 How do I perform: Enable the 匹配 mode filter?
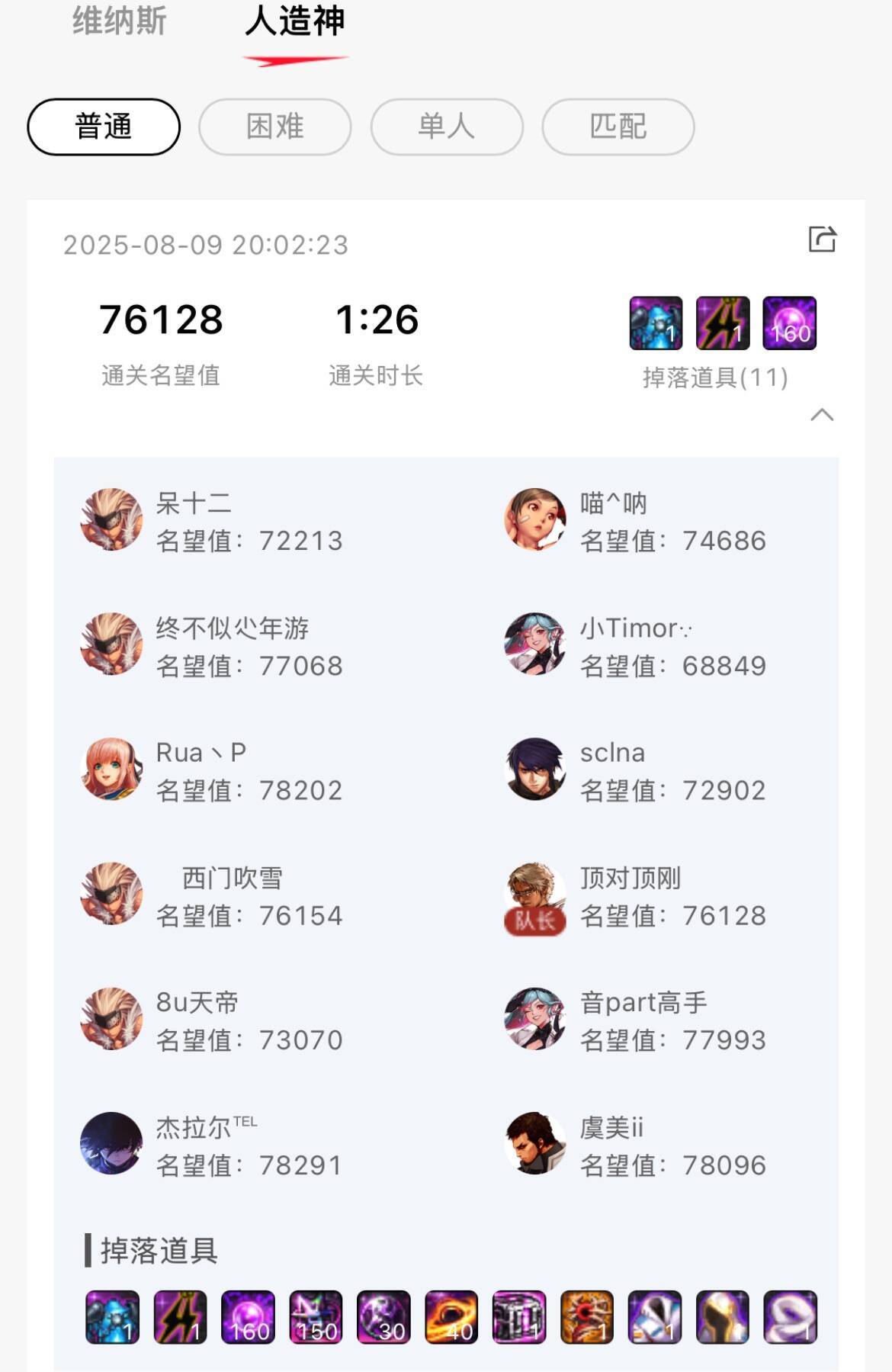[618, 127]
